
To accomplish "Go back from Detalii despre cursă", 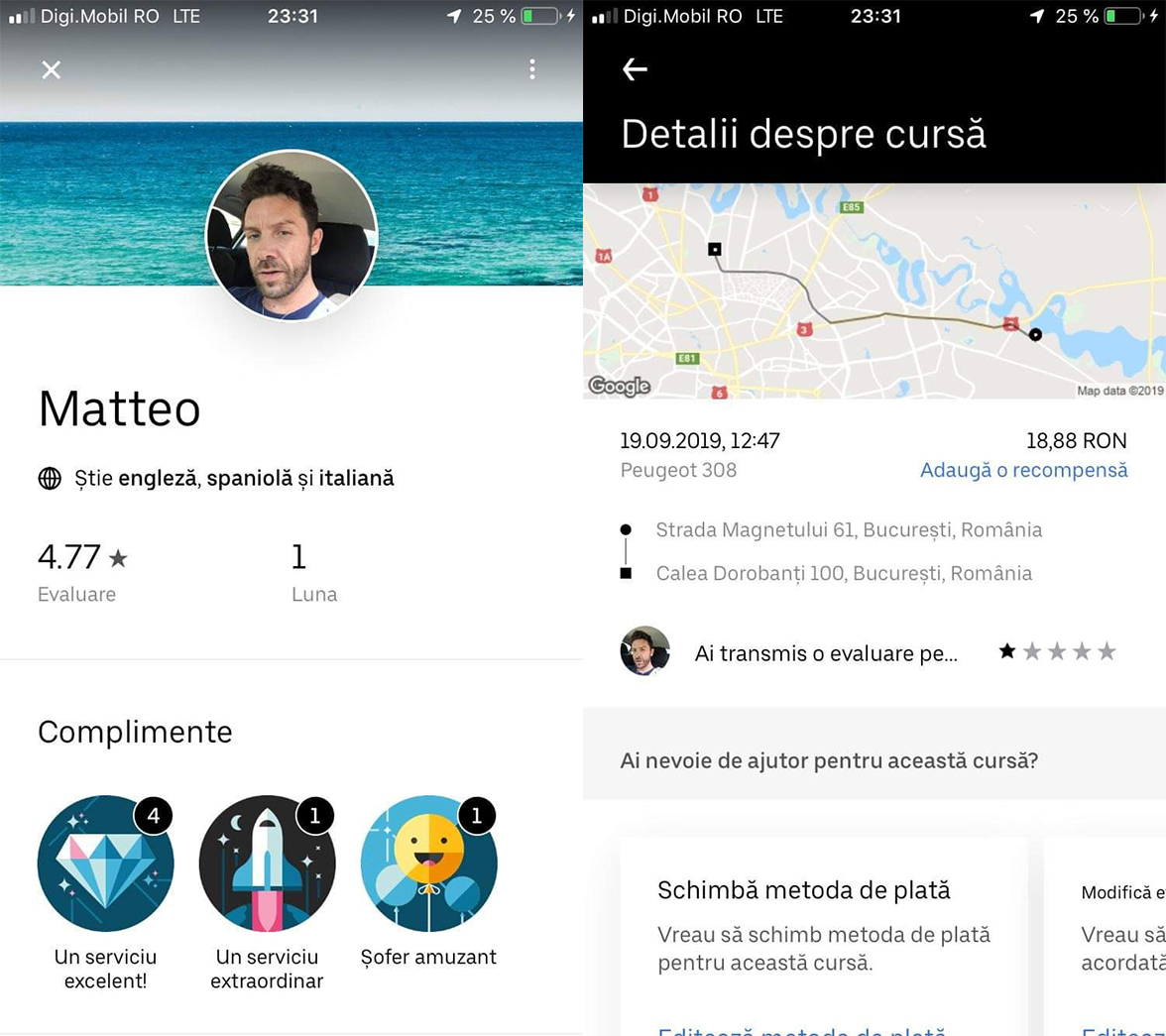I will pyautogui.click(x=635, y=68).
